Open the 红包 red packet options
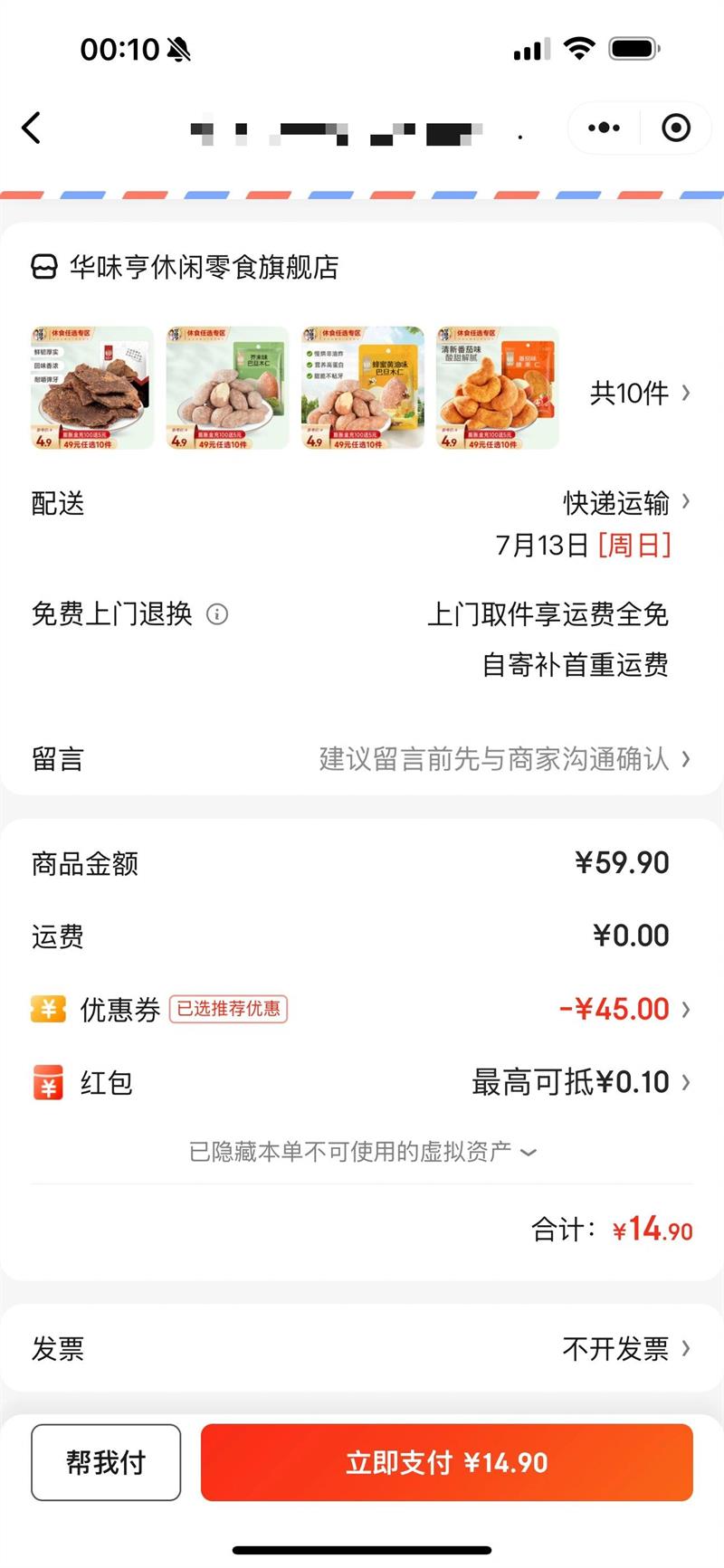Image resolution: width=724 pixels, height=1568 pixels. (362, 1082)
